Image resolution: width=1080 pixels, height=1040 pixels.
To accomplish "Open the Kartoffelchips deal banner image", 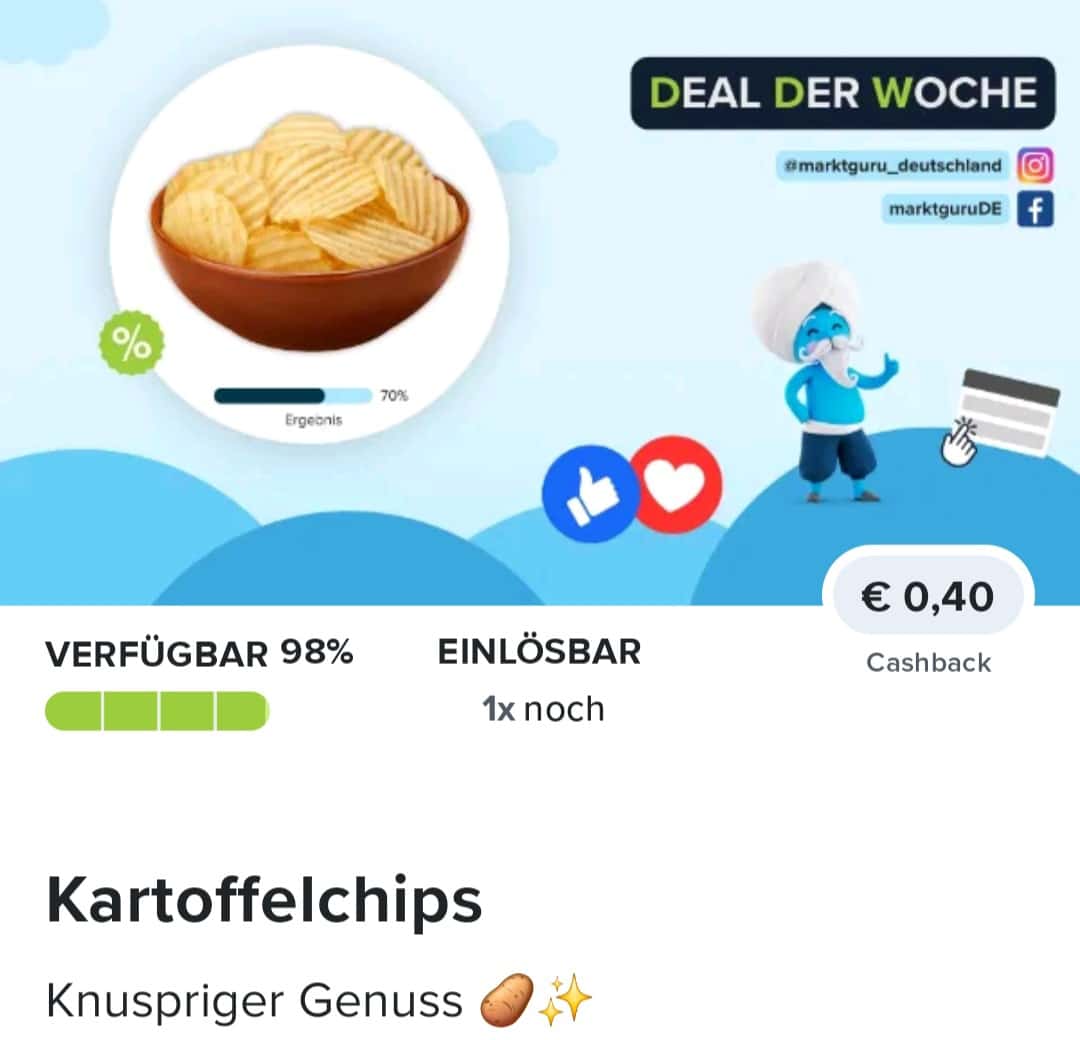I will (x=540, y=300).
